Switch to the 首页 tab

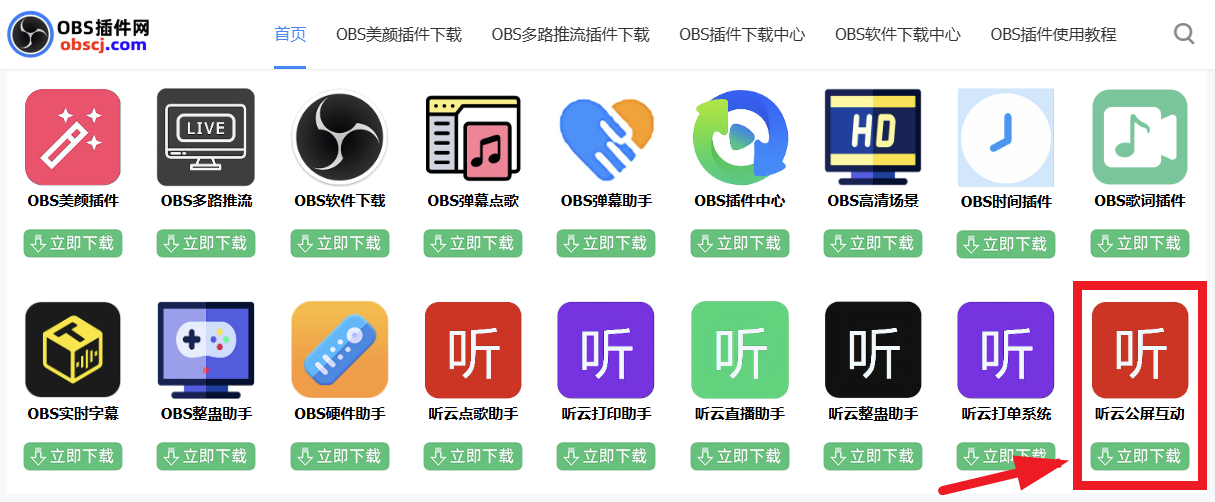pos(290,35)
